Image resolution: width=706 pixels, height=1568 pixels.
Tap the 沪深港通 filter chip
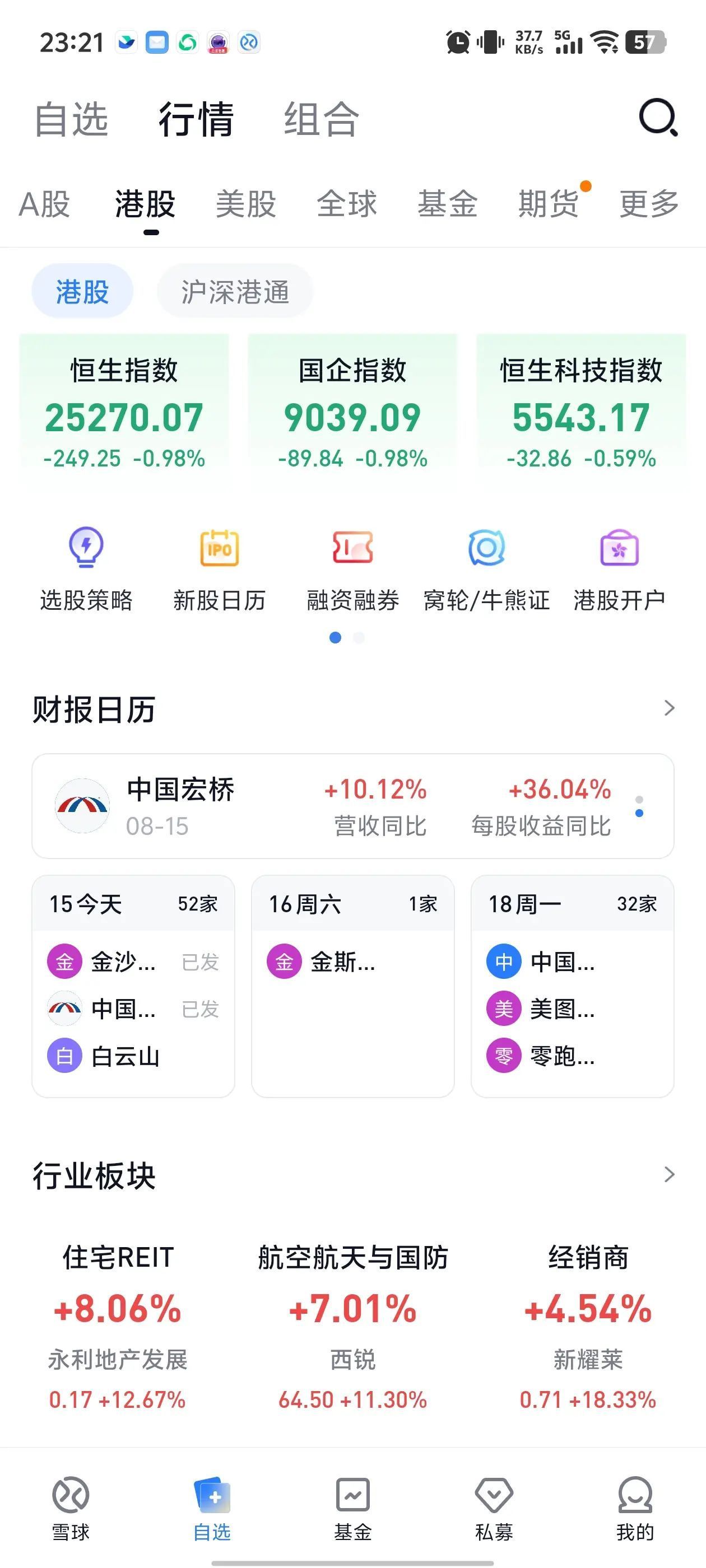coord(235,292)
